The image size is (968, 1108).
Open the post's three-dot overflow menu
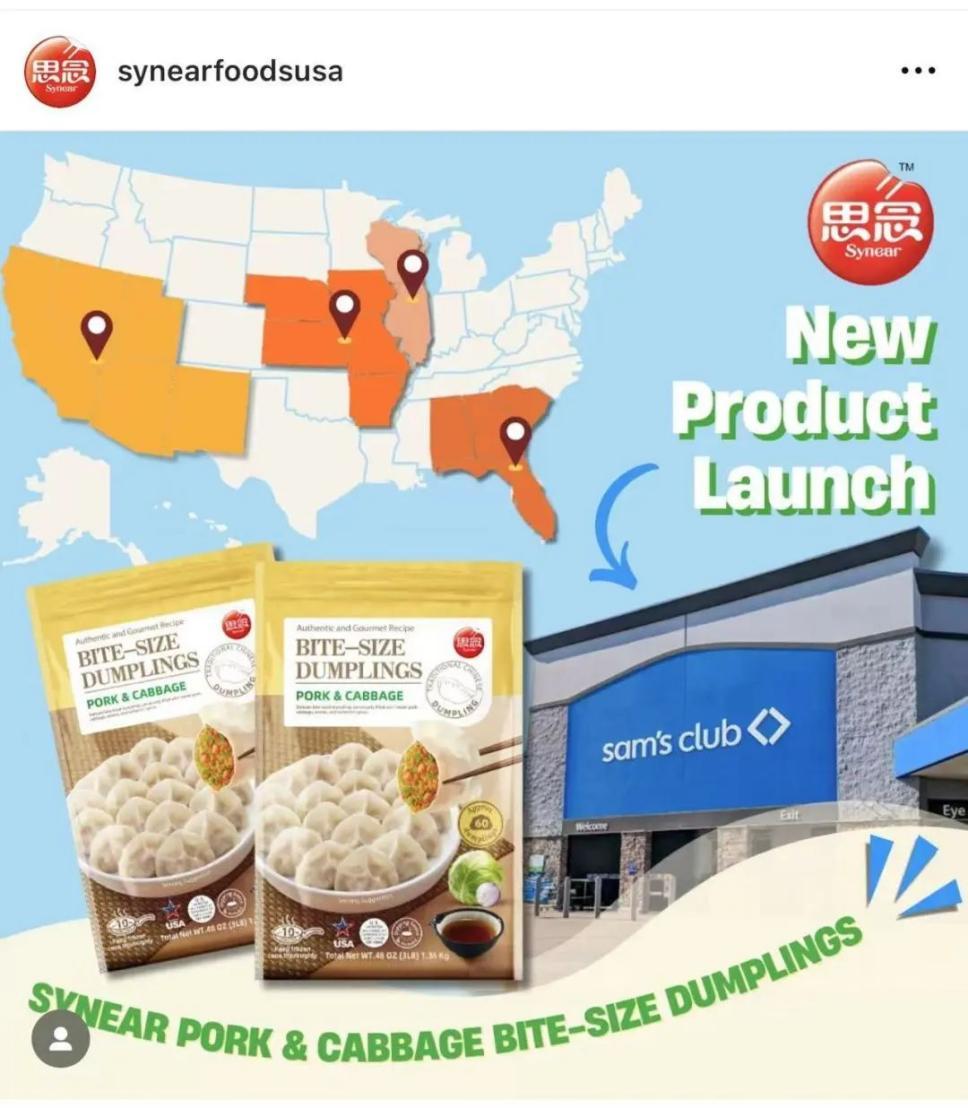[x=917, y=71]
